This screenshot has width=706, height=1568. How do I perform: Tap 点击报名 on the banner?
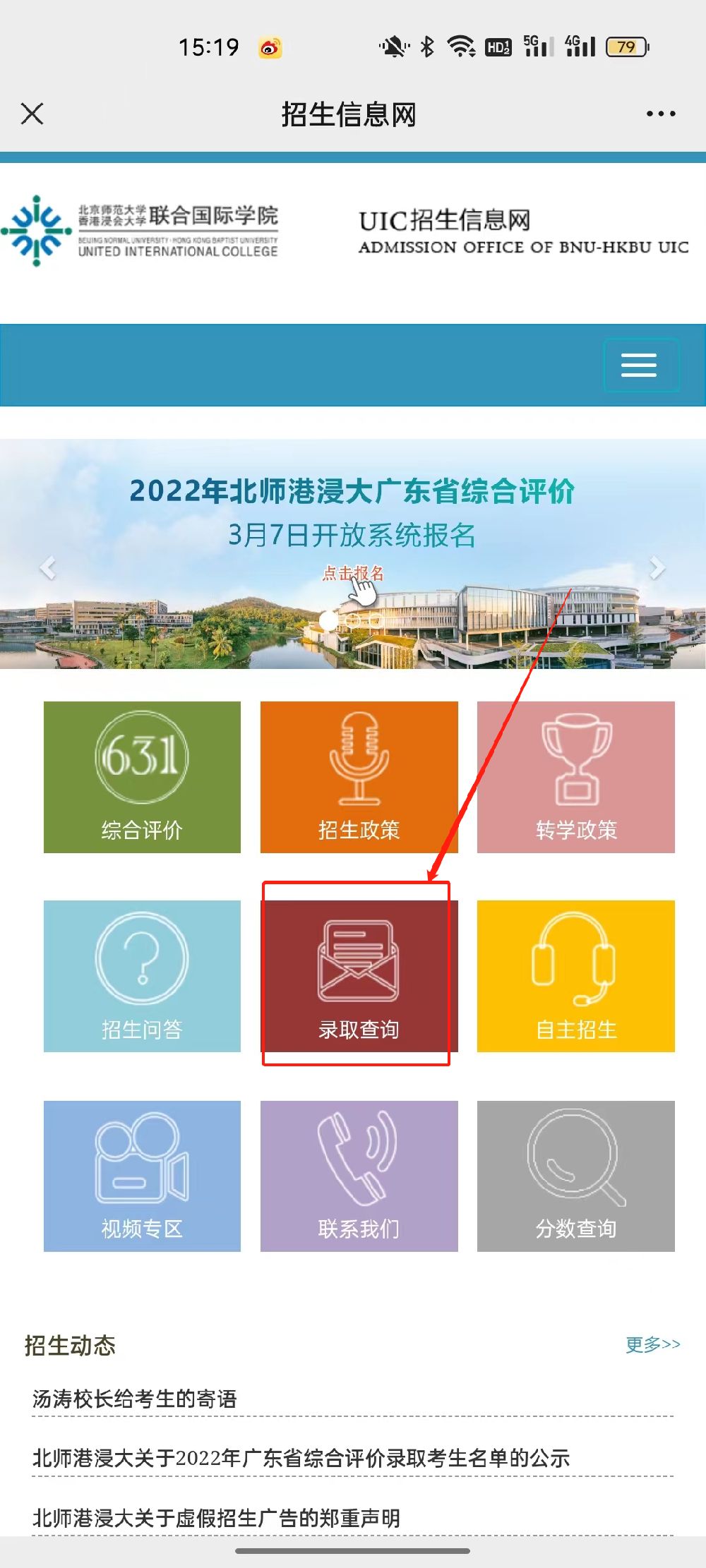pyautogui.click(x=353, y=573)
